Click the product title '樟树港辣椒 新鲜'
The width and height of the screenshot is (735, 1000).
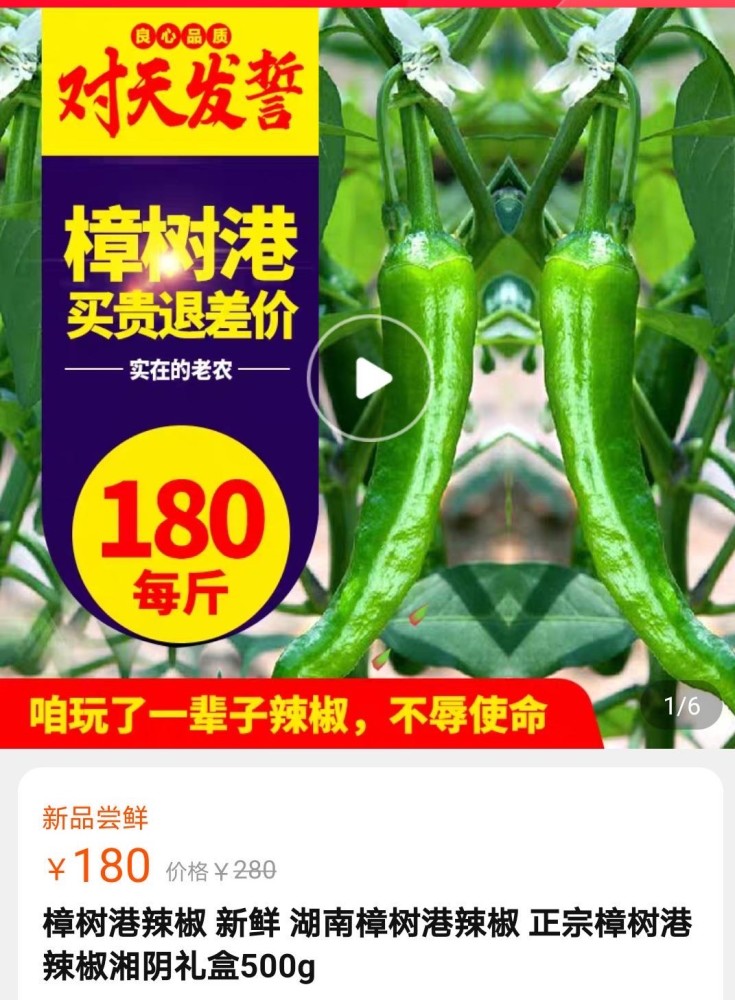point(150,922)
